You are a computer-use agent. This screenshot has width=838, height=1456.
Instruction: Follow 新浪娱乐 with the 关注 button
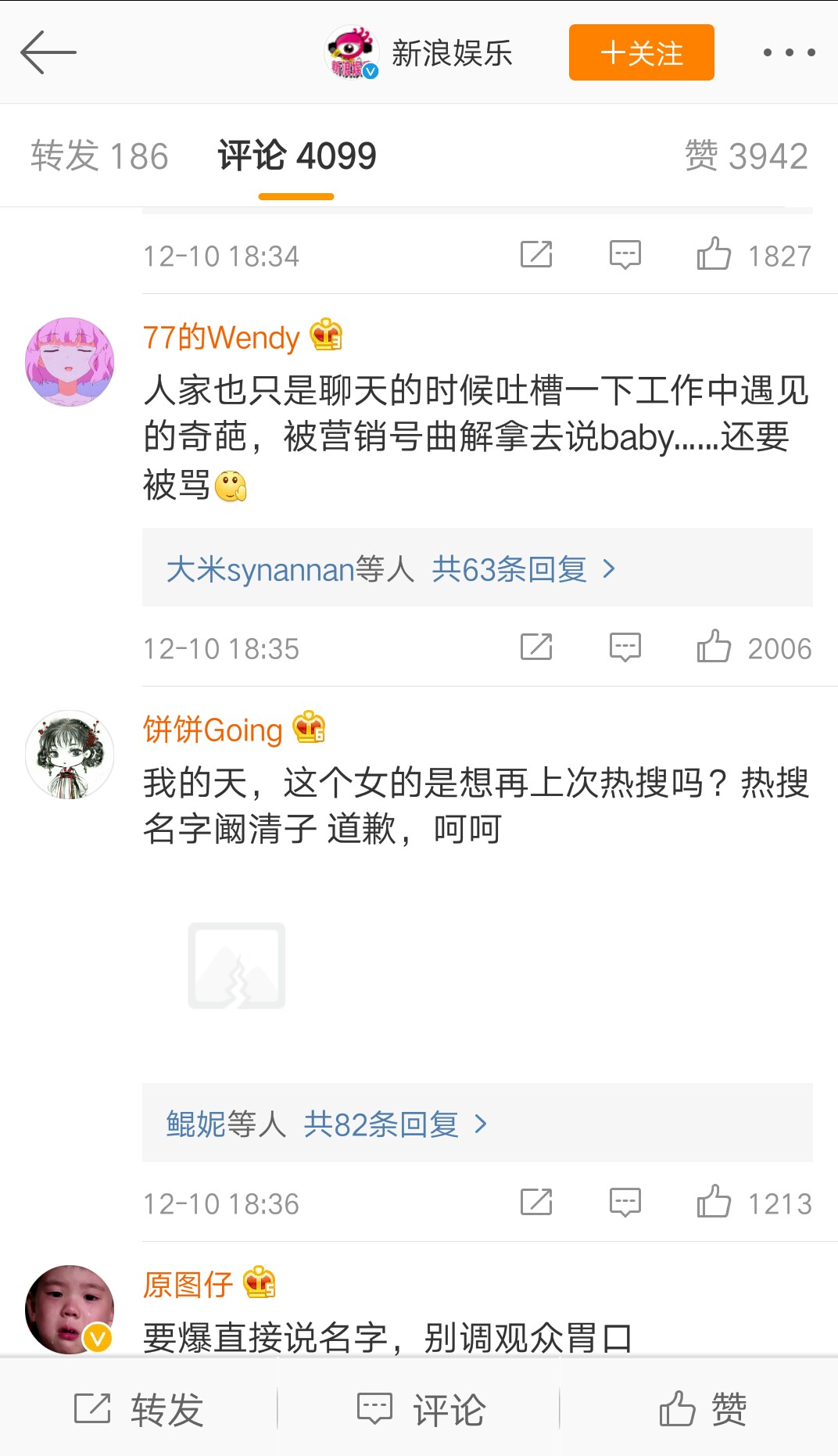[x=641, y=52]
